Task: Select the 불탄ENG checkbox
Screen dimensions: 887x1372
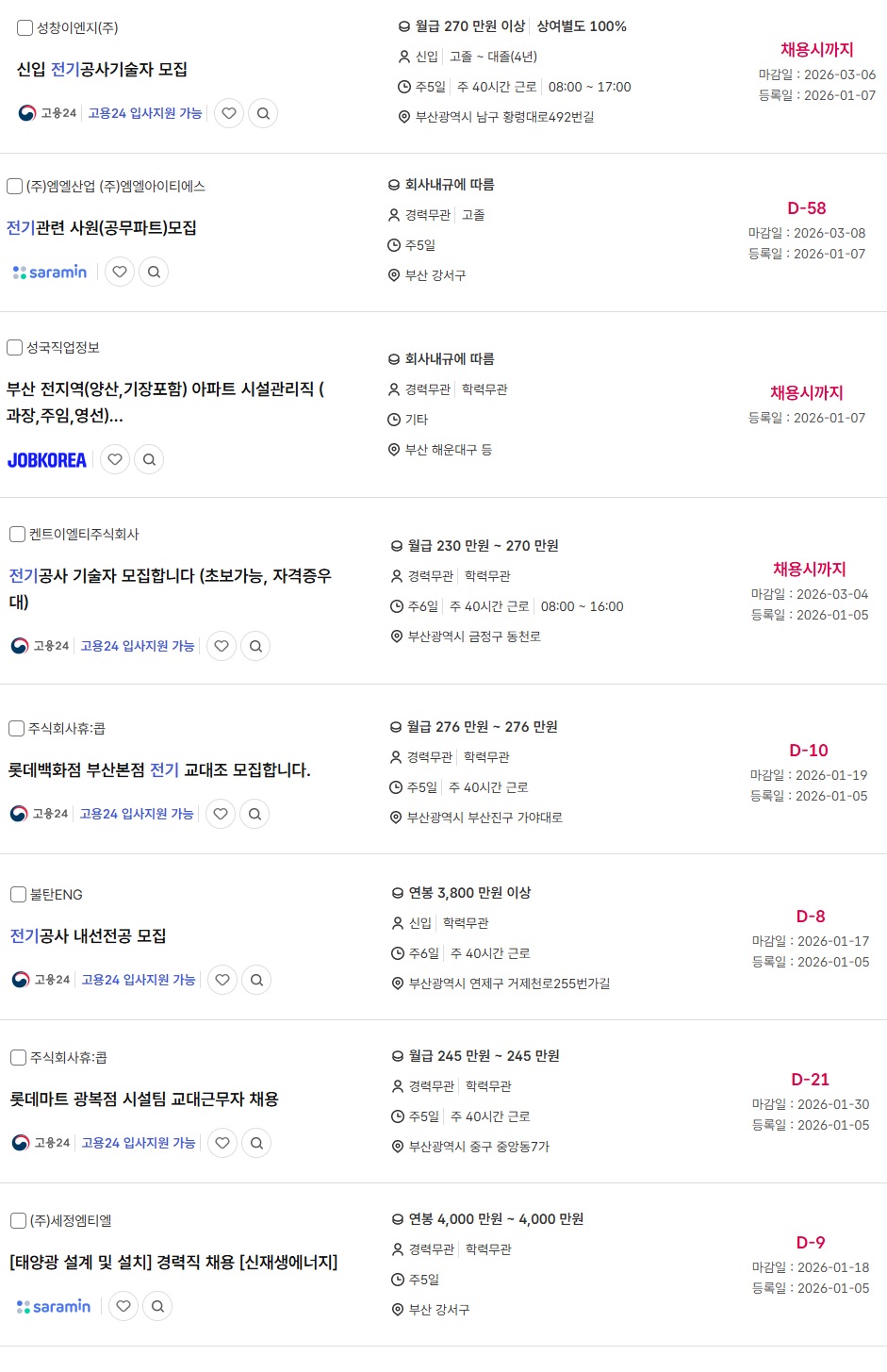Action: pos(18,895)
